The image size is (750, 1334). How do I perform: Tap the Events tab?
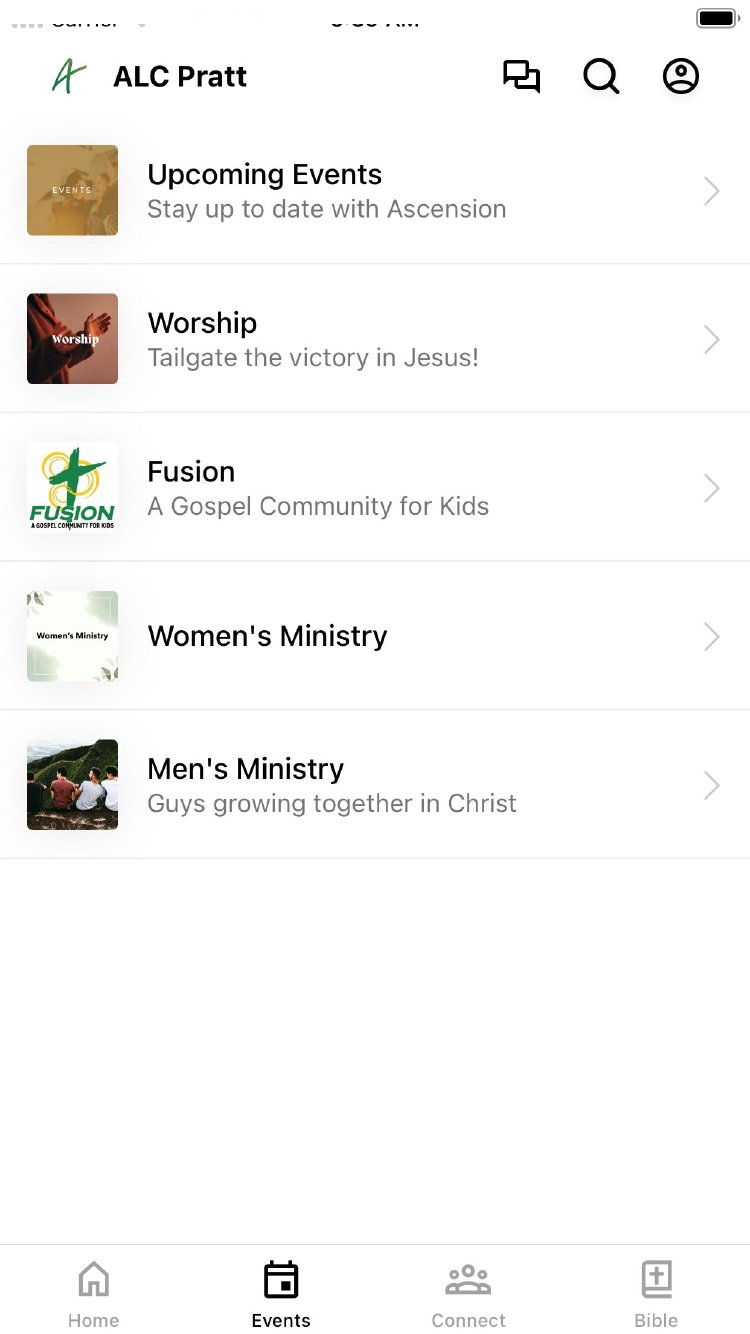(x=281, y=1293)
